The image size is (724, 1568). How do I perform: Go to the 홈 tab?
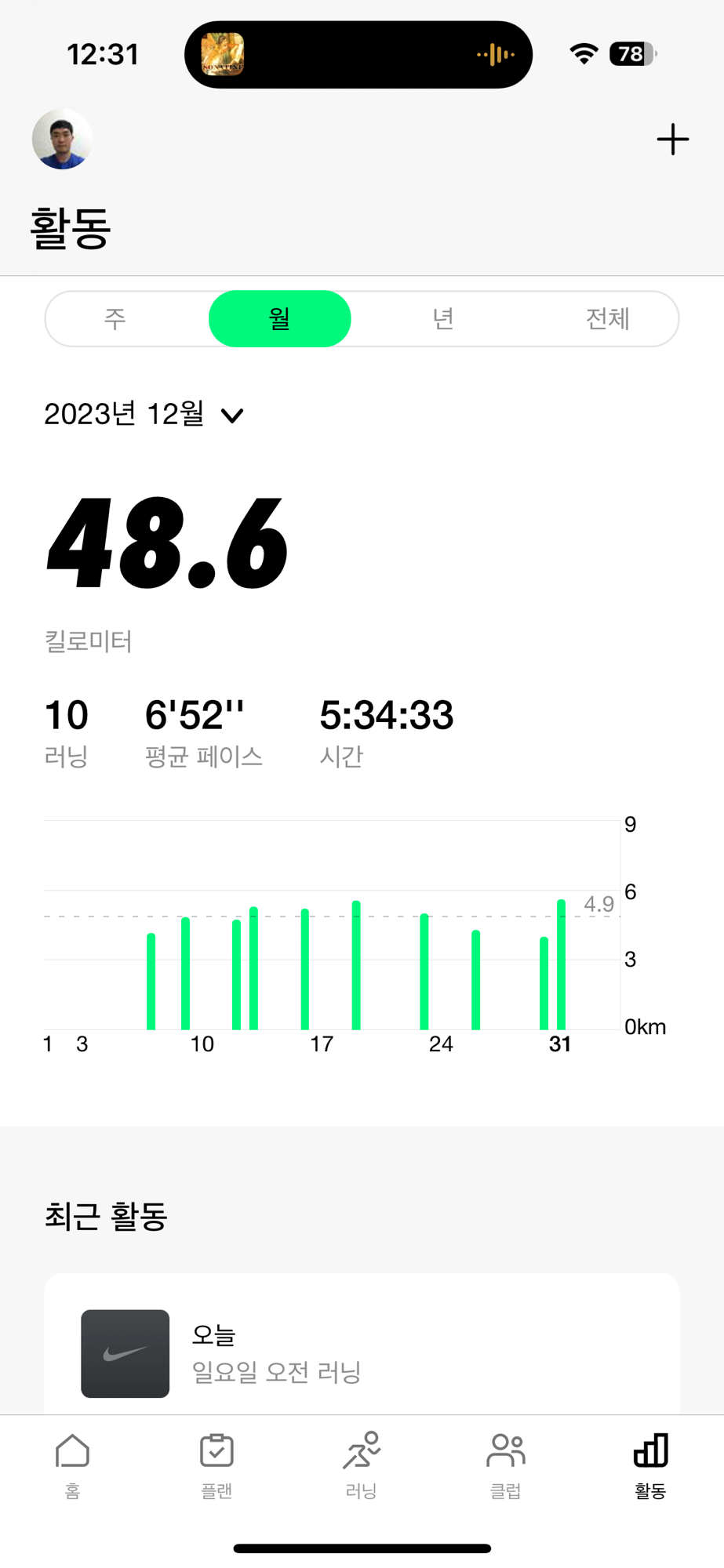pos(72,1465)
